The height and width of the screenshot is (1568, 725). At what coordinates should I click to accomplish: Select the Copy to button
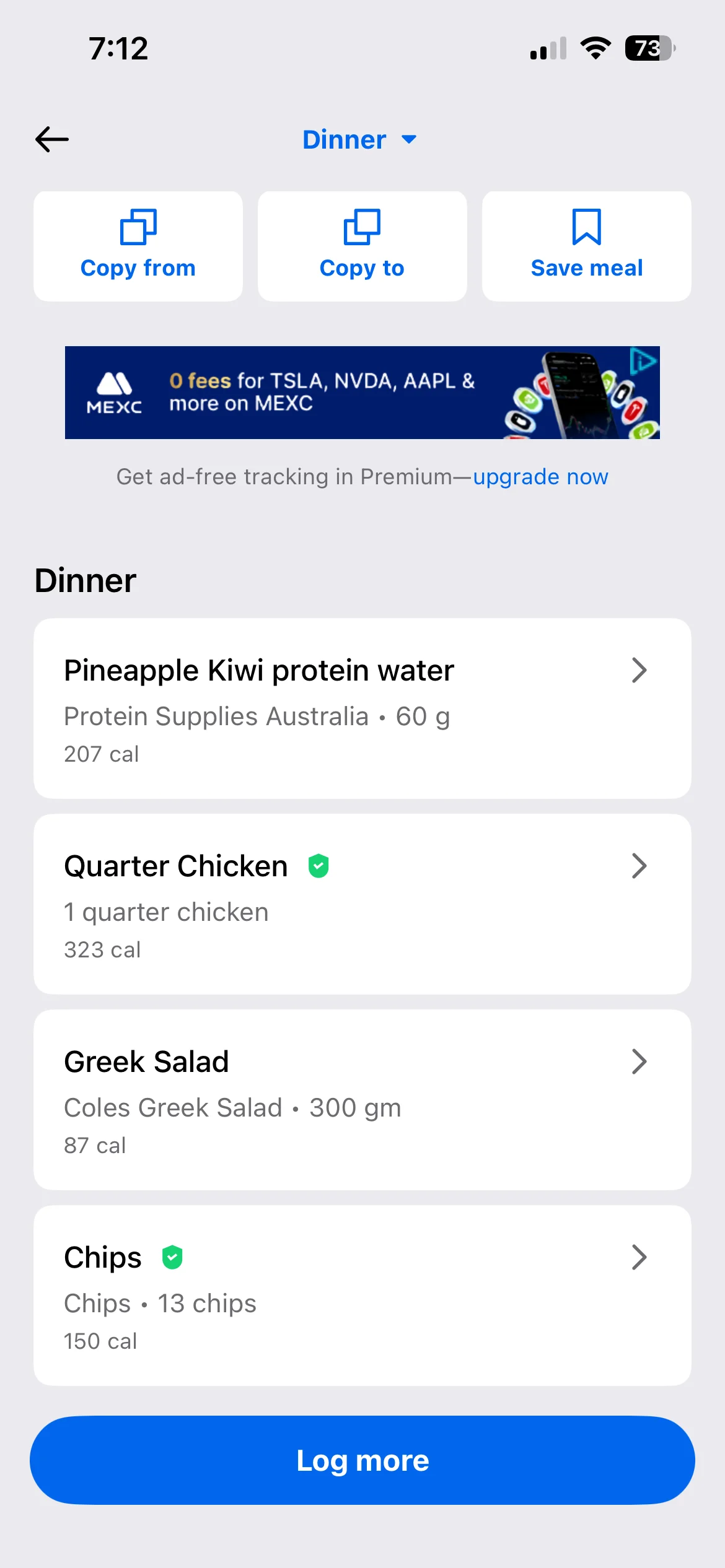[x=362, y=246]
